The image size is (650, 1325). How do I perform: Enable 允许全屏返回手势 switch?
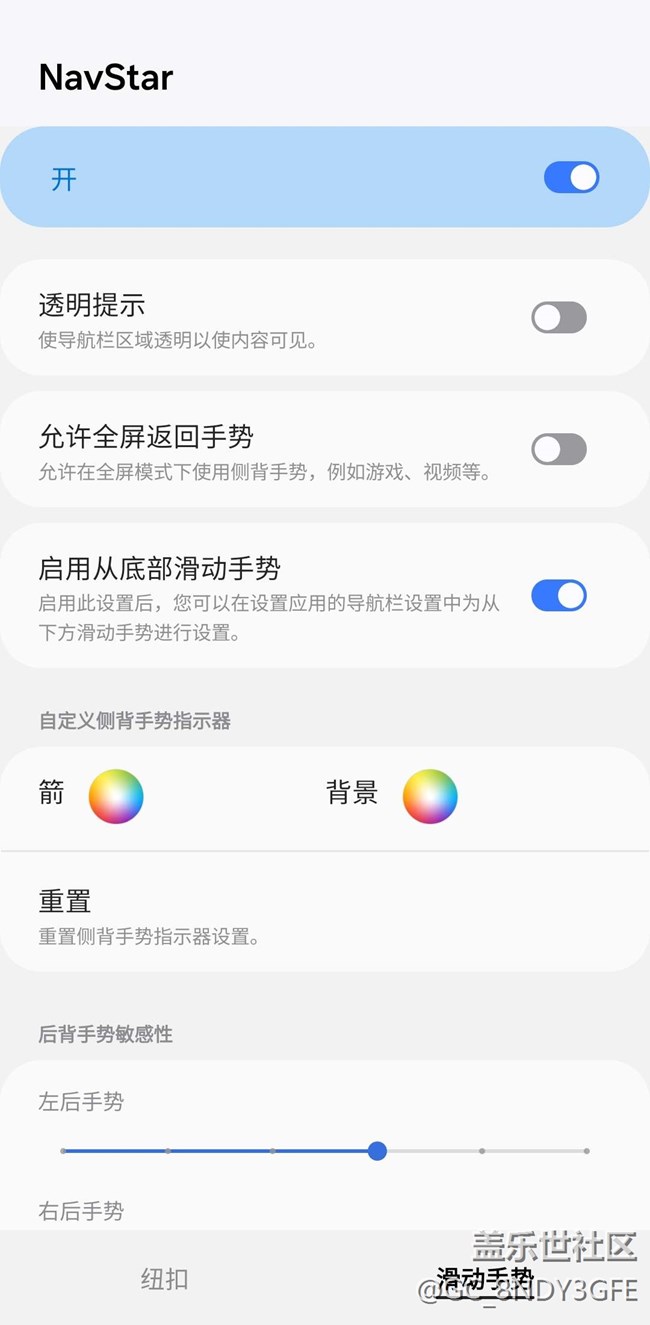tap(558, 449)
